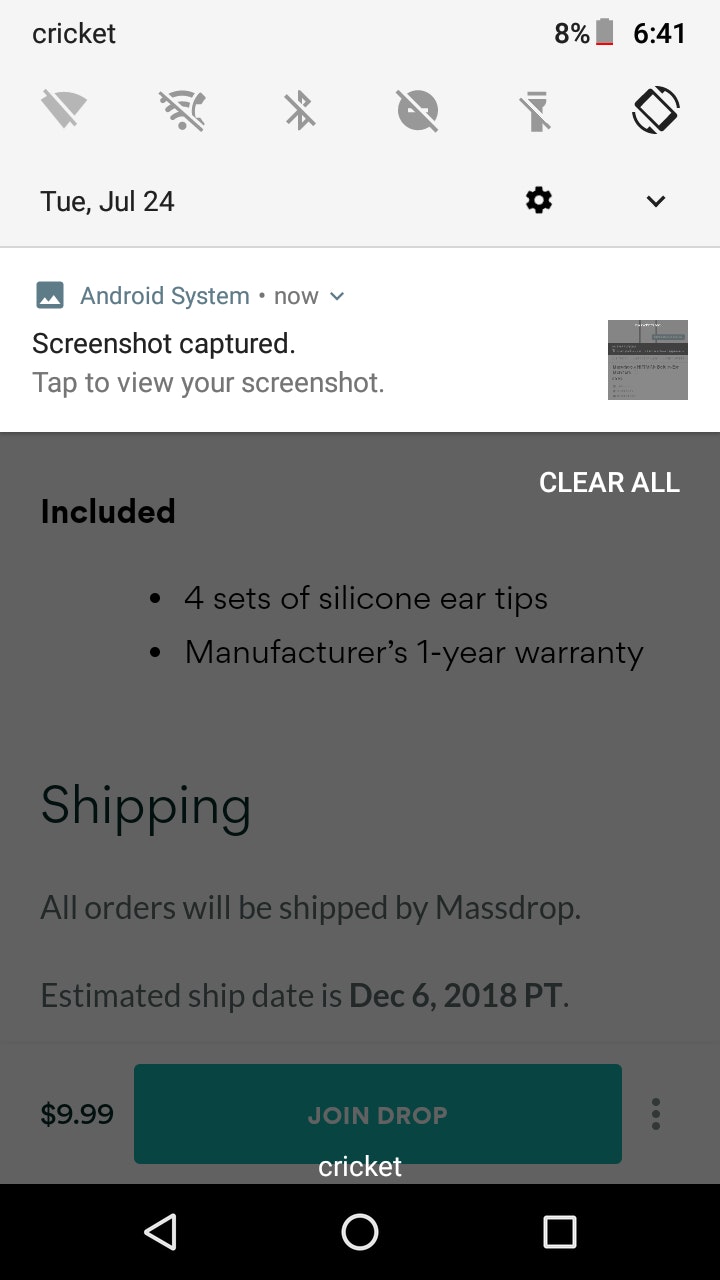Expand the Android System notification chevron
This screenshot has height=1280, width=720.
(337, 296)
